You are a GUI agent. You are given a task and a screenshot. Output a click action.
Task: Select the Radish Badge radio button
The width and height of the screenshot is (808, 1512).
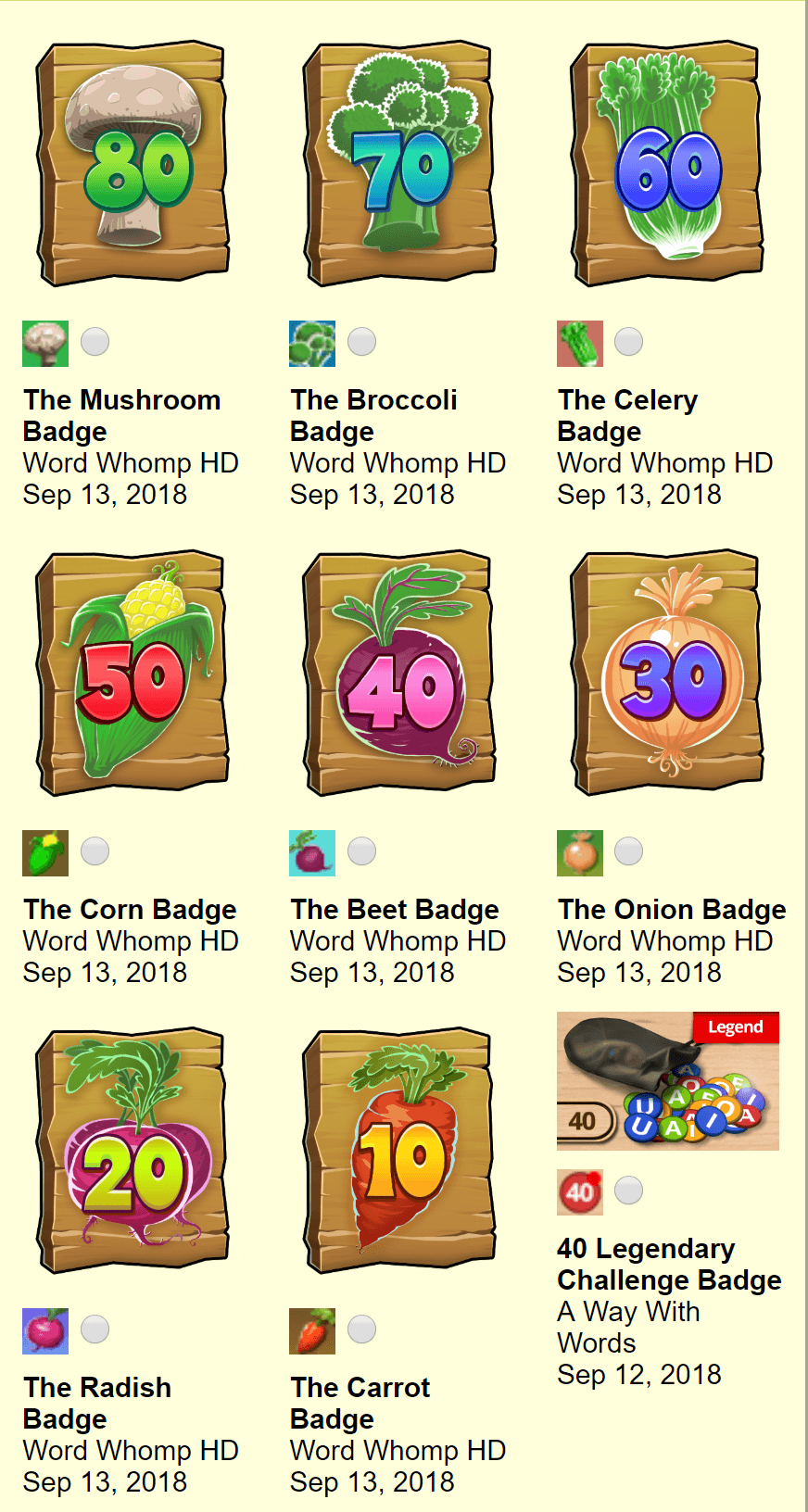95,1329
